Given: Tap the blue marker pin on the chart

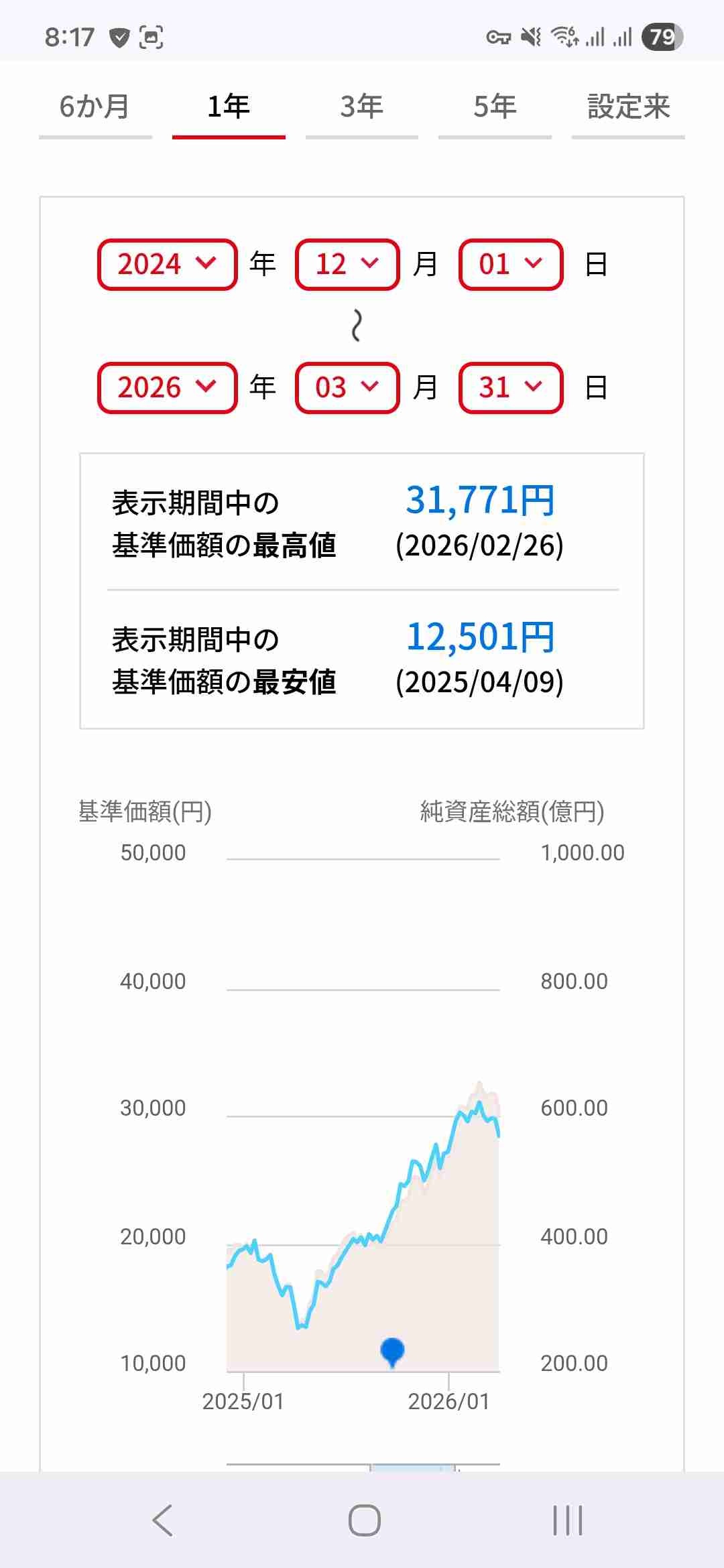Looking at the screenshot, I should coord(392,1350).
